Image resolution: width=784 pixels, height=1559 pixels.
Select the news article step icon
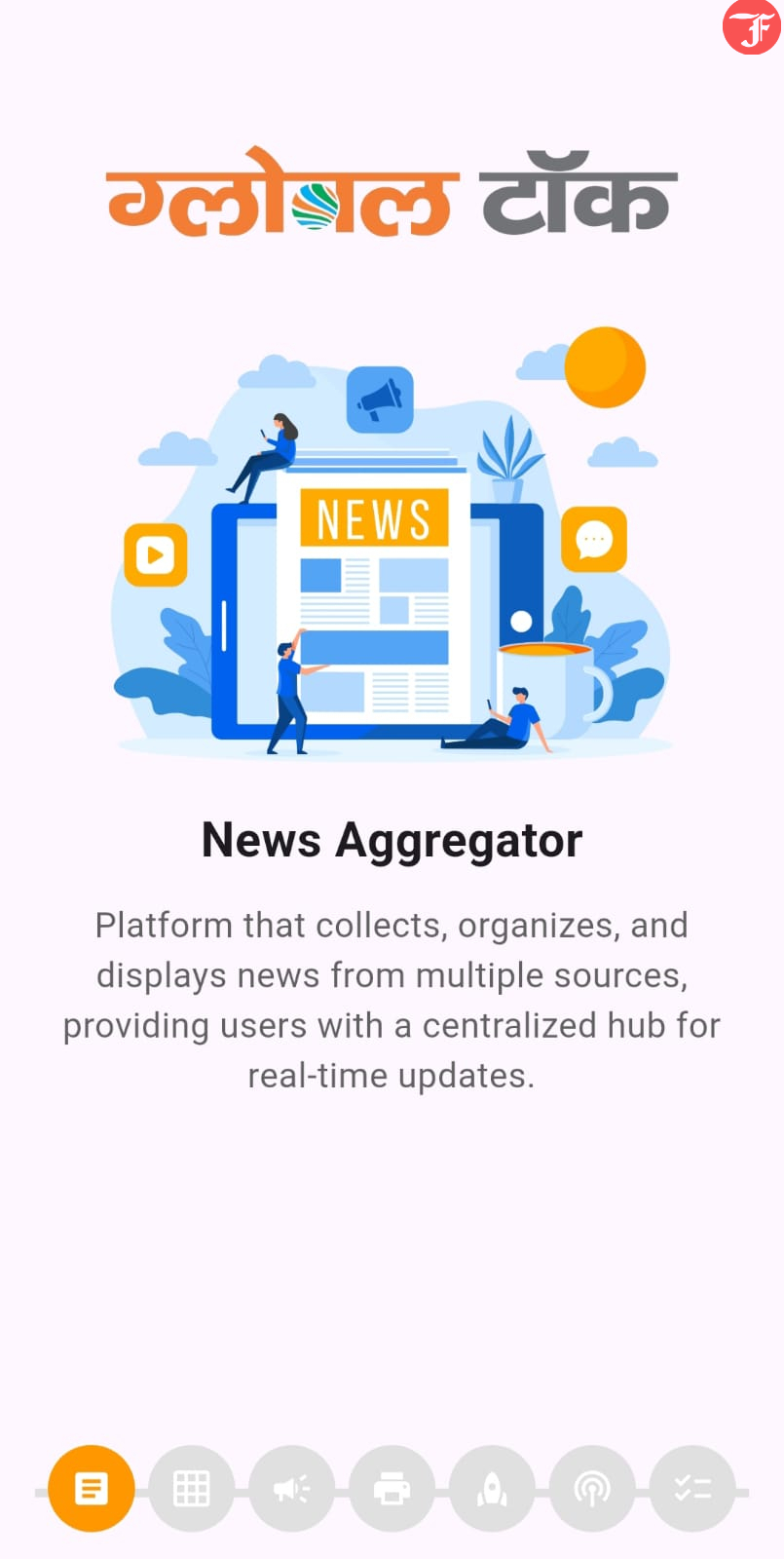(92, 1489)
